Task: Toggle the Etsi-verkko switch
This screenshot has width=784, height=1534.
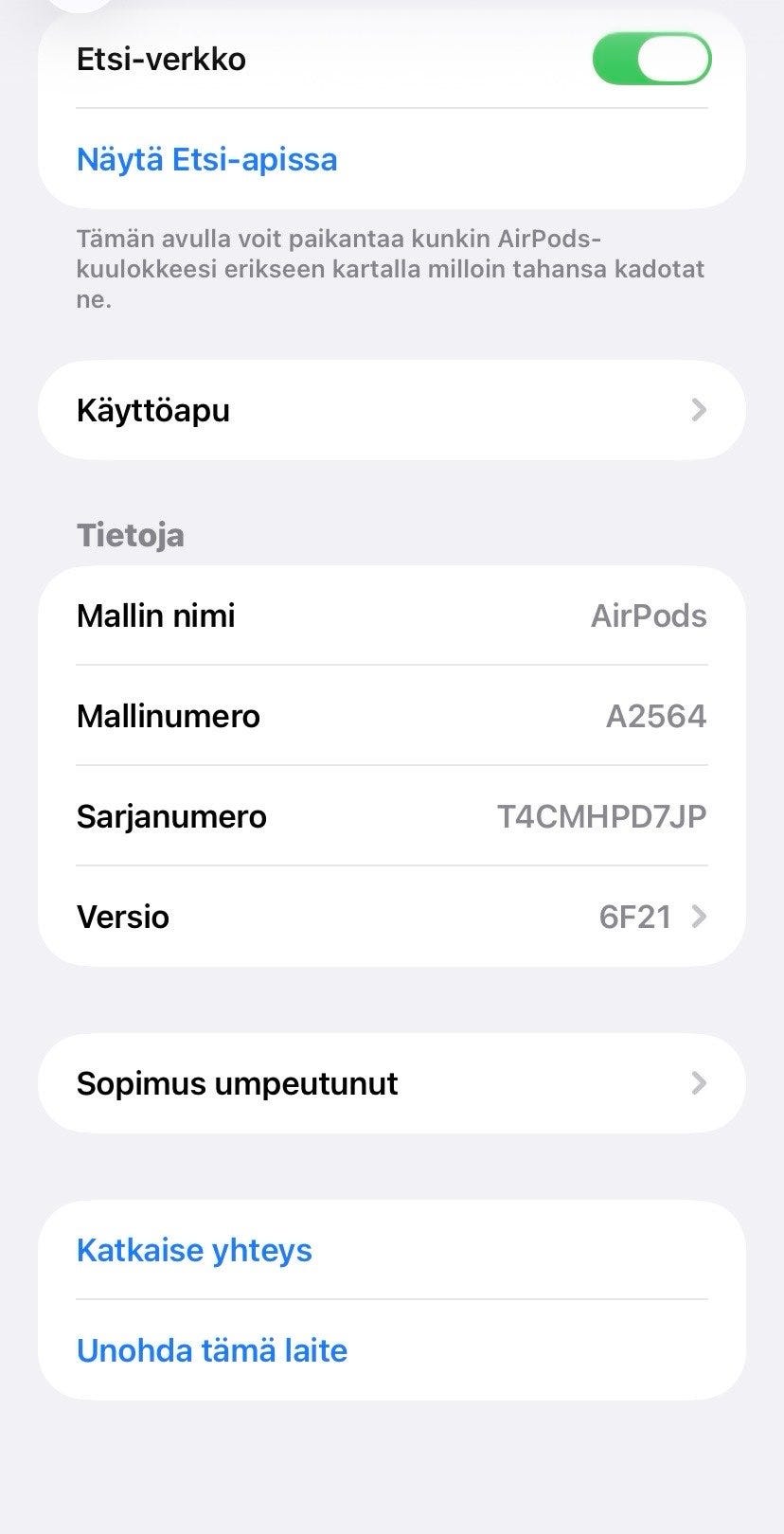Action: point(651,59)
